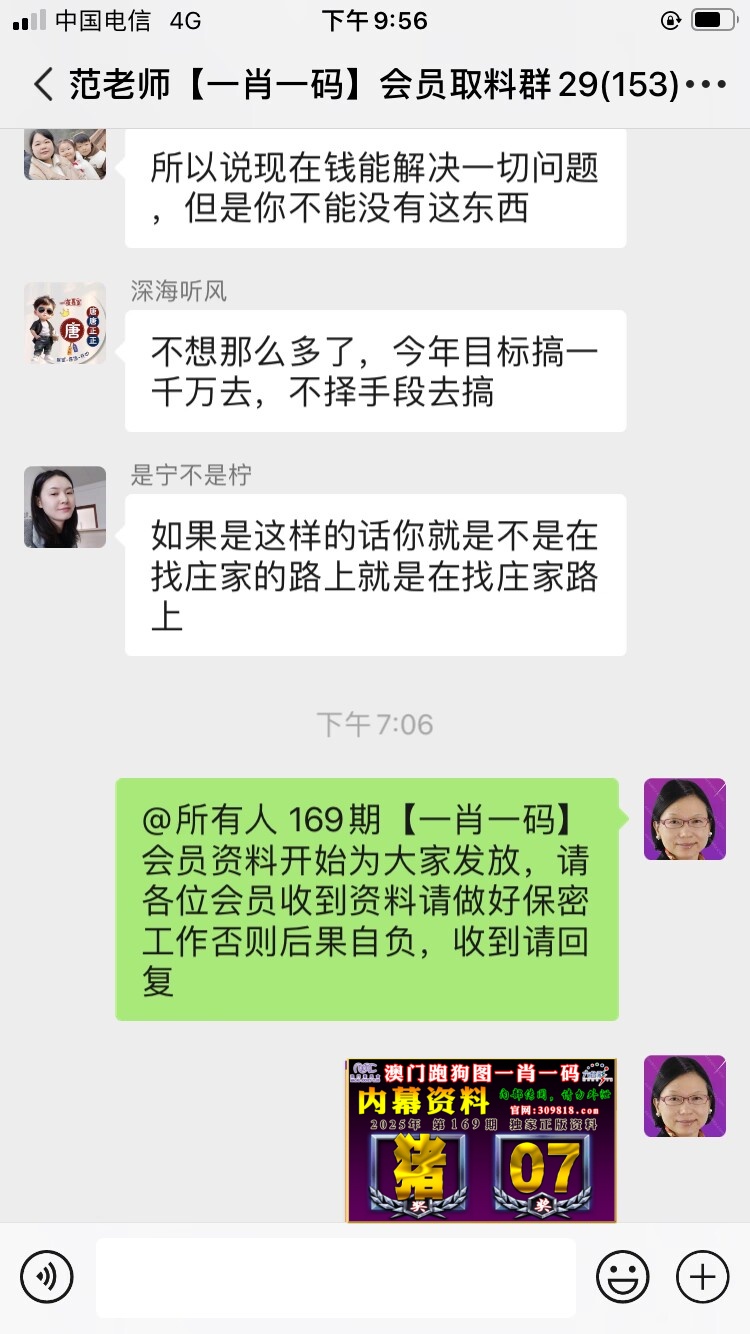Open sender avatar beside the @所有人 message

(x=685, y=819)
